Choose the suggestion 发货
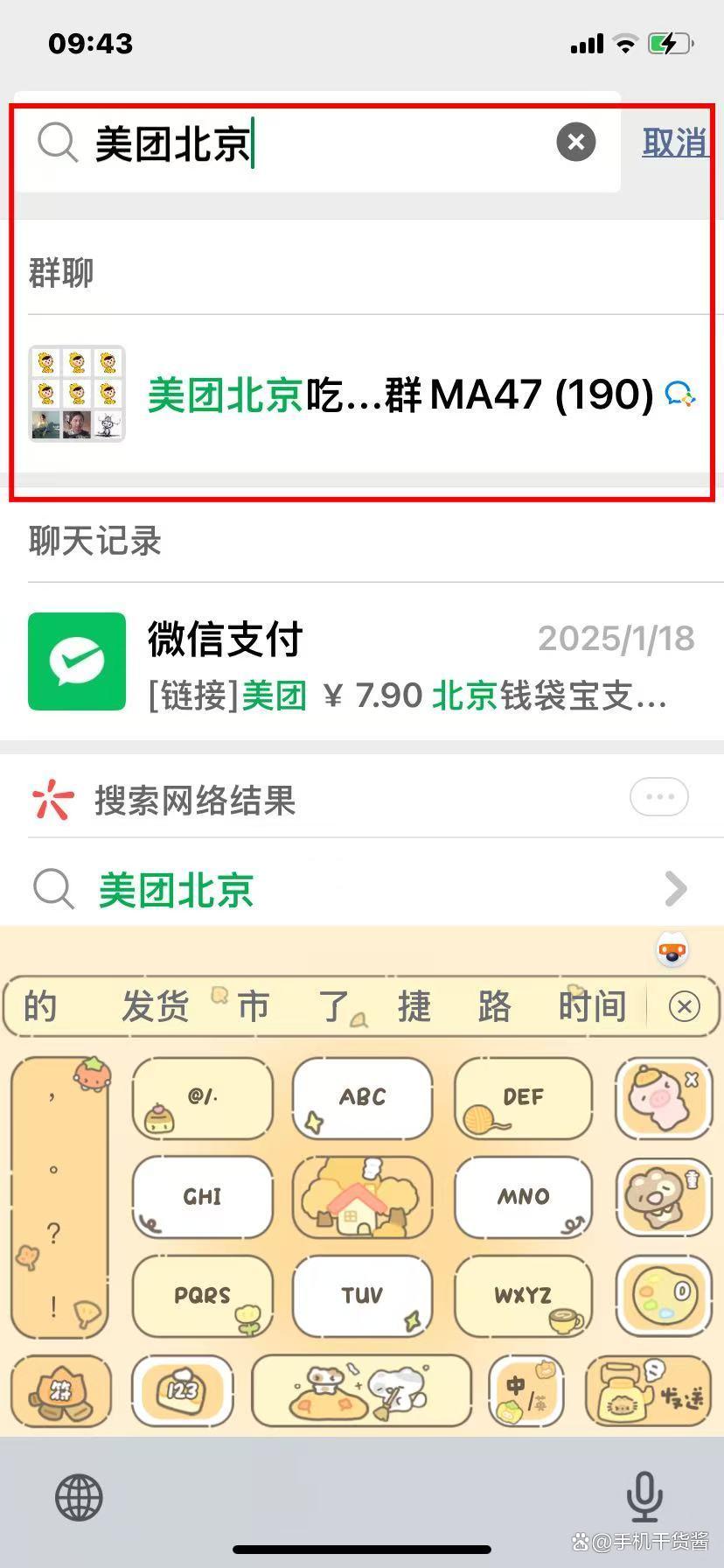This screenshot has height=1568, width=724. (x=156, y=1006)
